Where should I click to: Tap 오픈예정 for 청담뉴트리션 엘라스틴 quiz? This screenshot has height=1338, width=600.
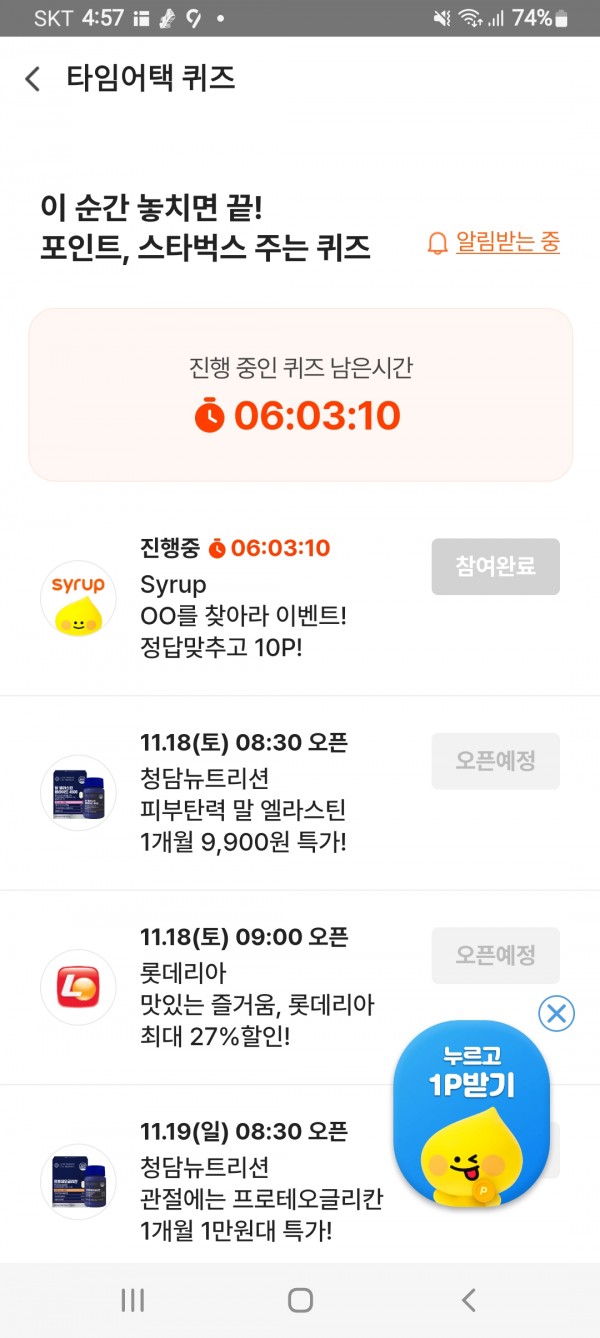495,761
